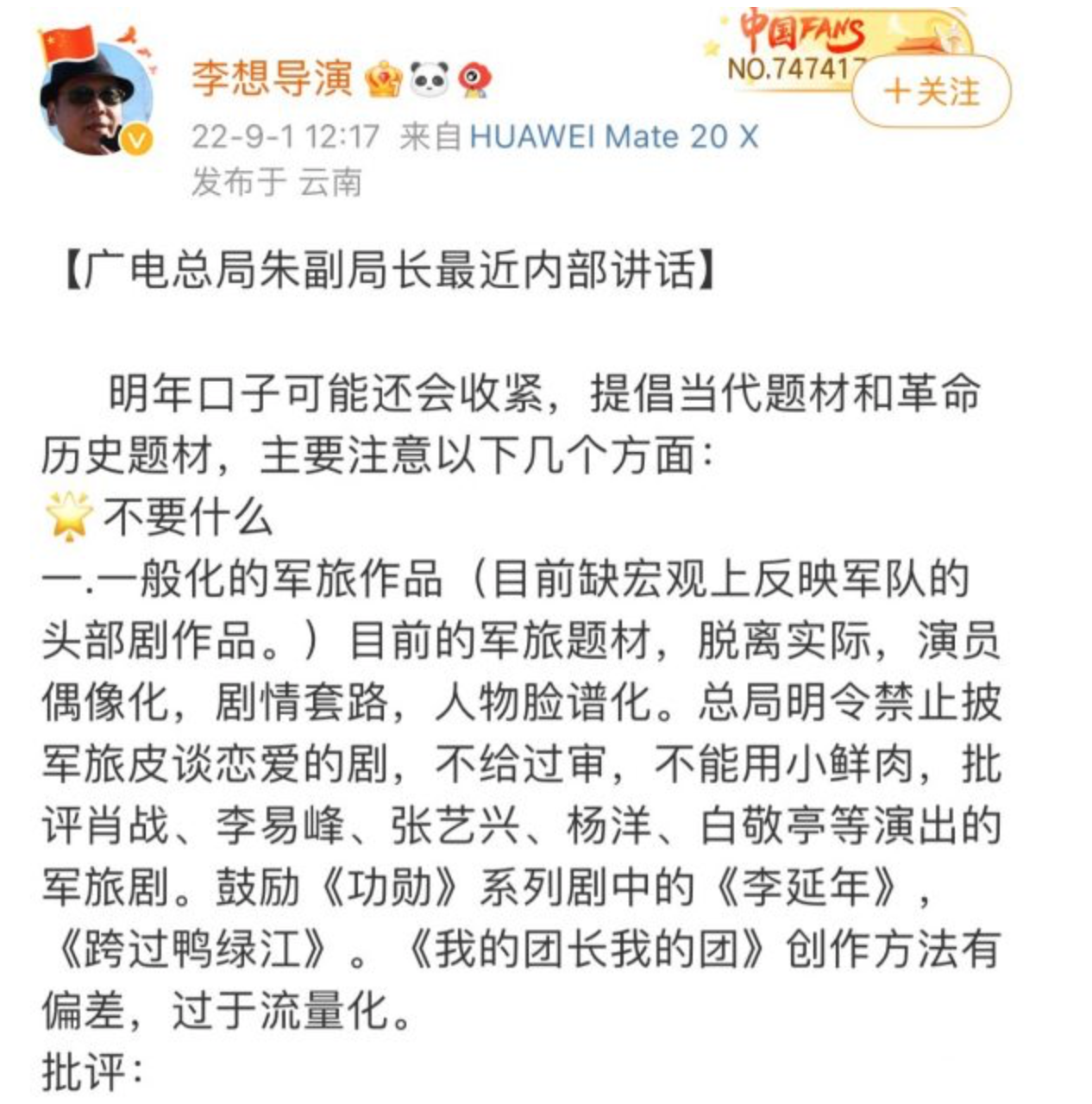Open the 李想导演 username profile link

(x=271, y=78)
